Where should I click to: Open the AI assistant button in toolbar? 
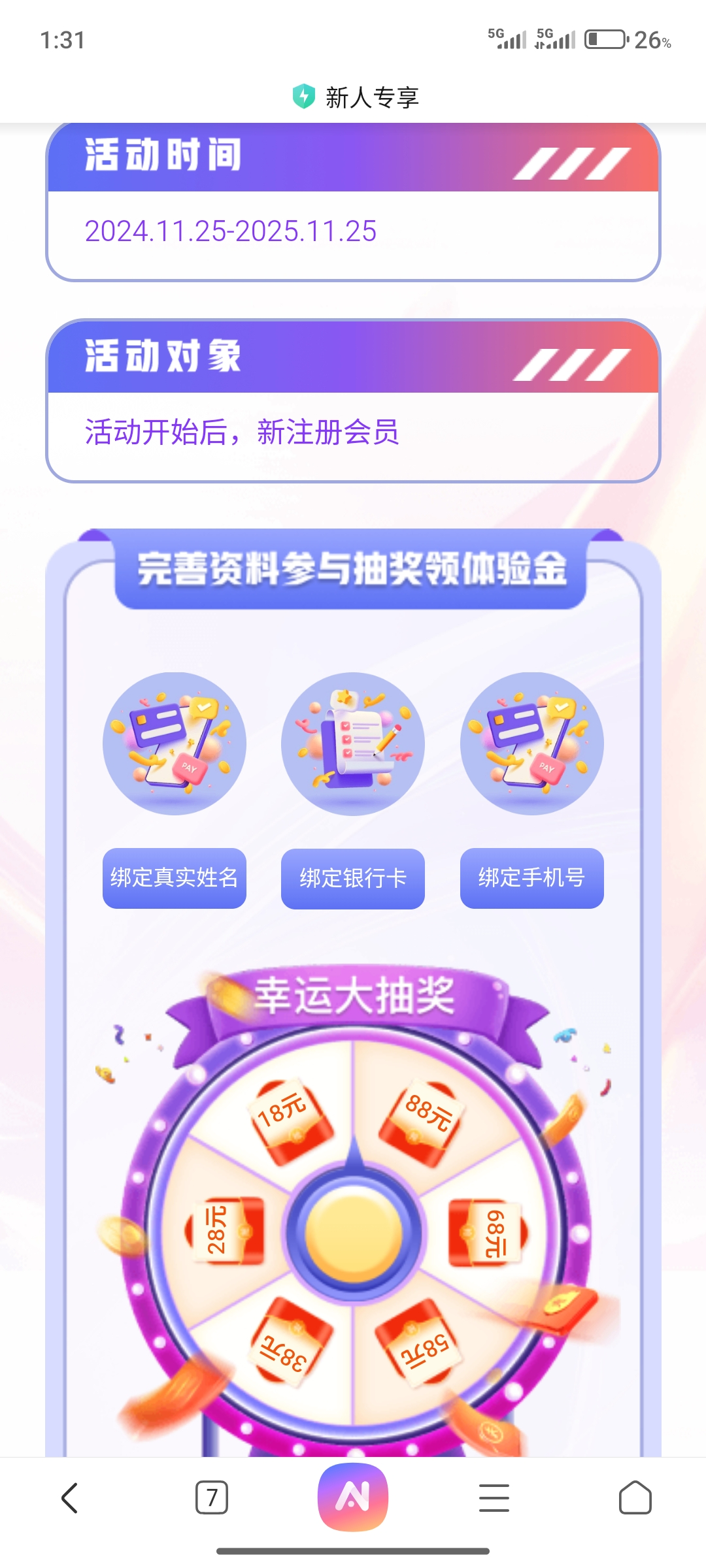coord(353,1497)
